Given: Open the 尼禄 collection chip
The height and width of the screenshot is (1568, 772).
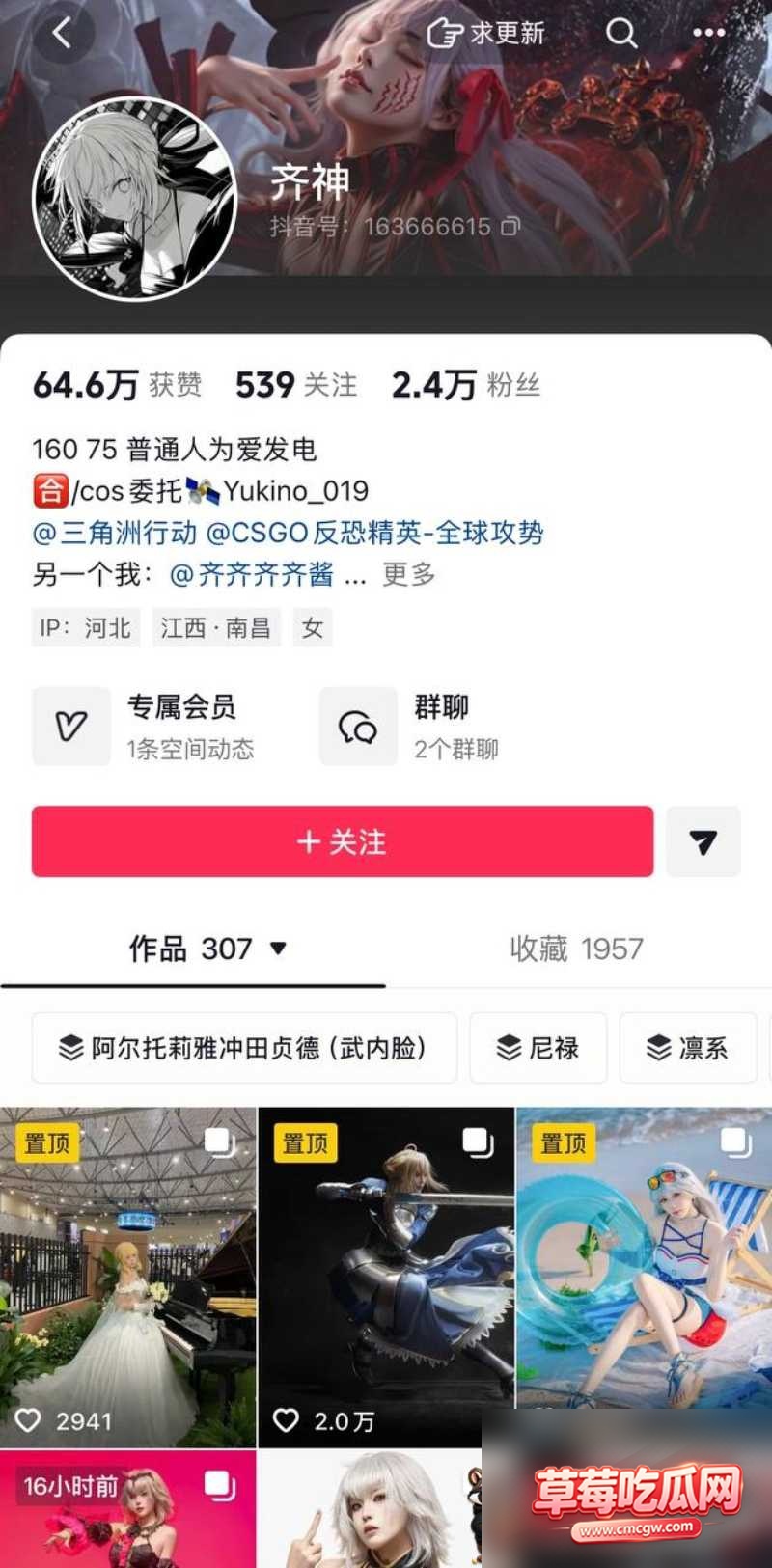Looking at the screenshot, I should tap(538, 1048).
